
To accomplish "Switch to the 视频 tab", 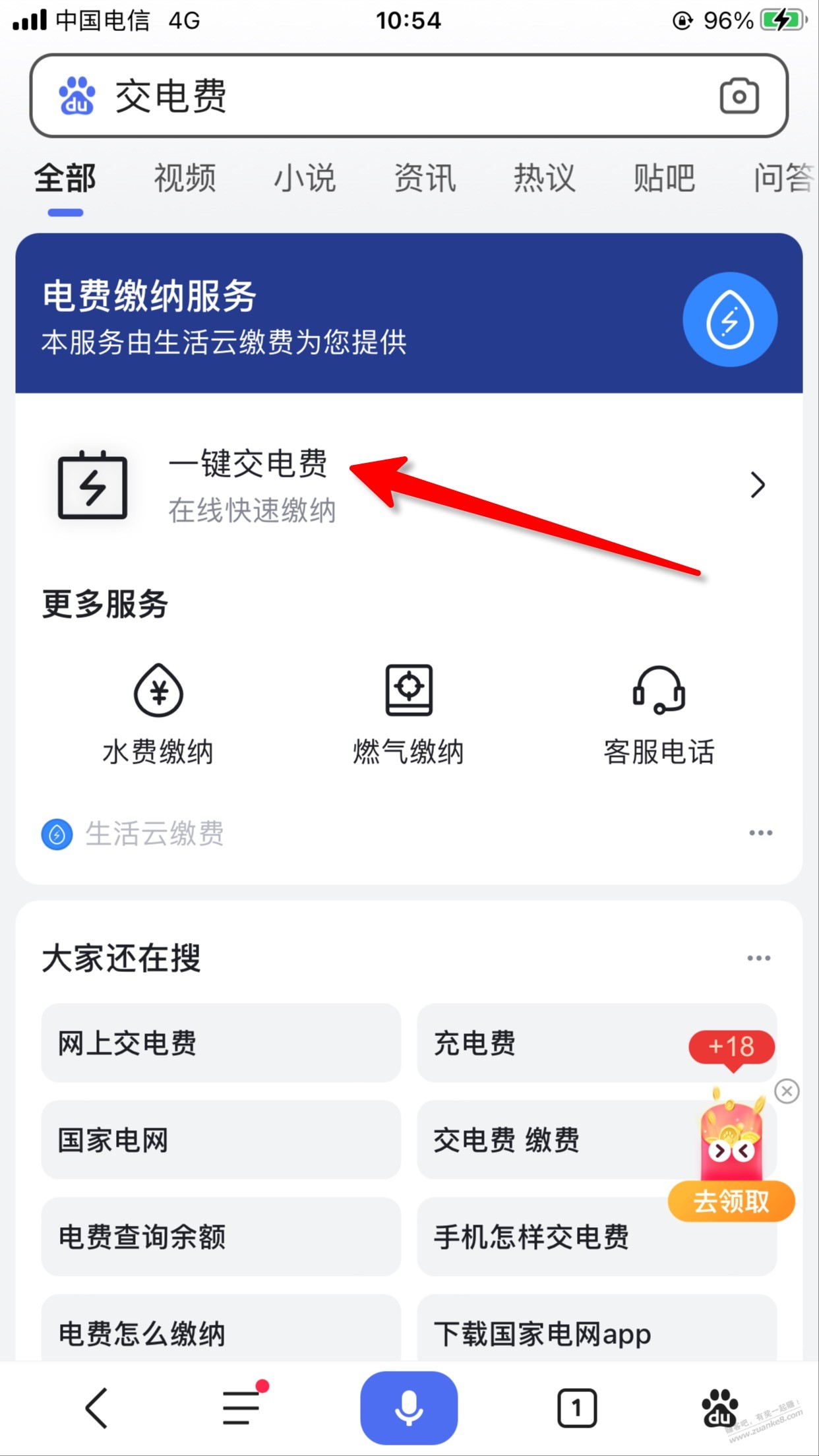I will pyautogui.click(x=185, y=178).
